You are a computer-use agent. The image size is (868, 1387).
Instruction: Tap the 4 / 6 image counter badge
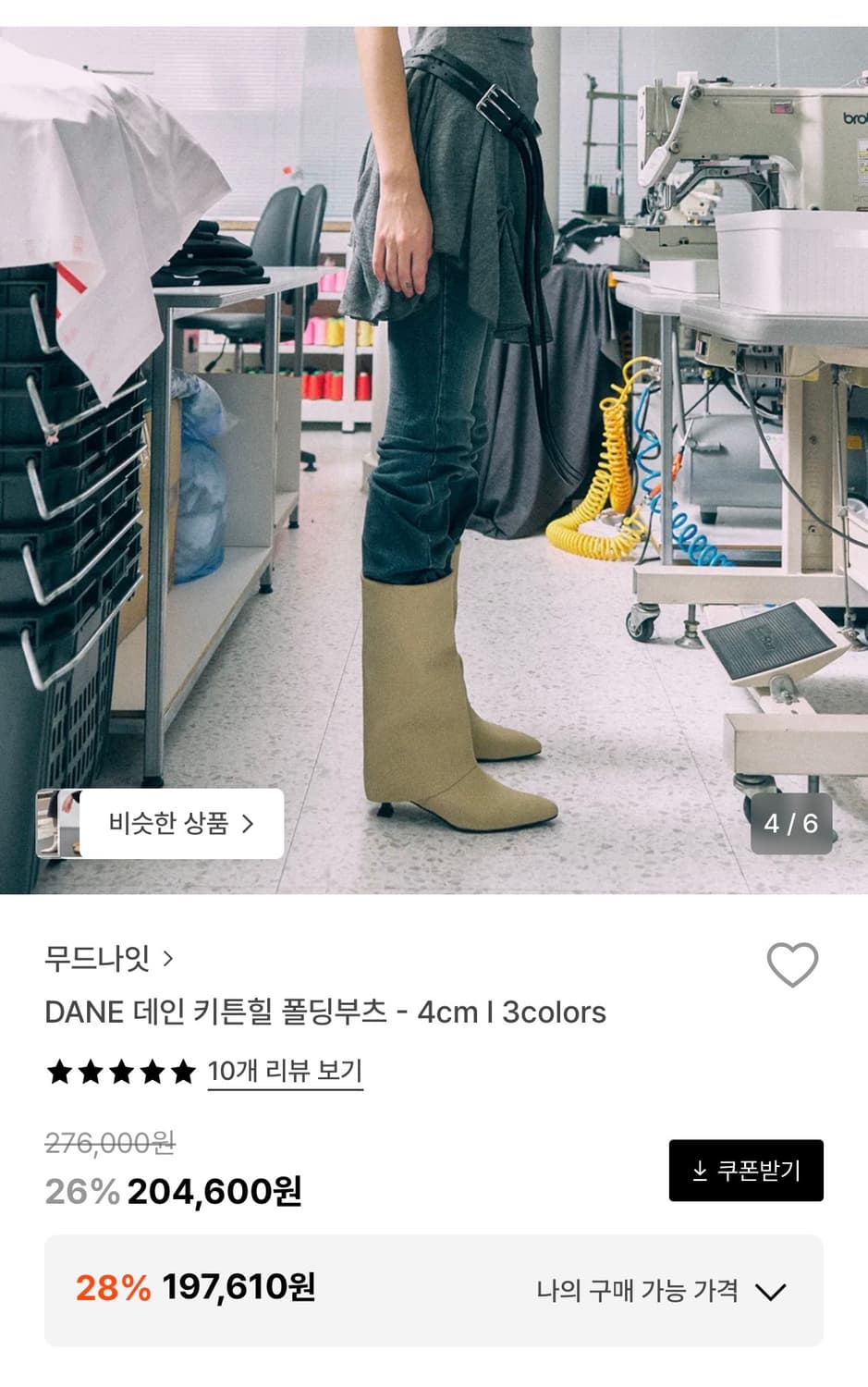tap(792, 824)
